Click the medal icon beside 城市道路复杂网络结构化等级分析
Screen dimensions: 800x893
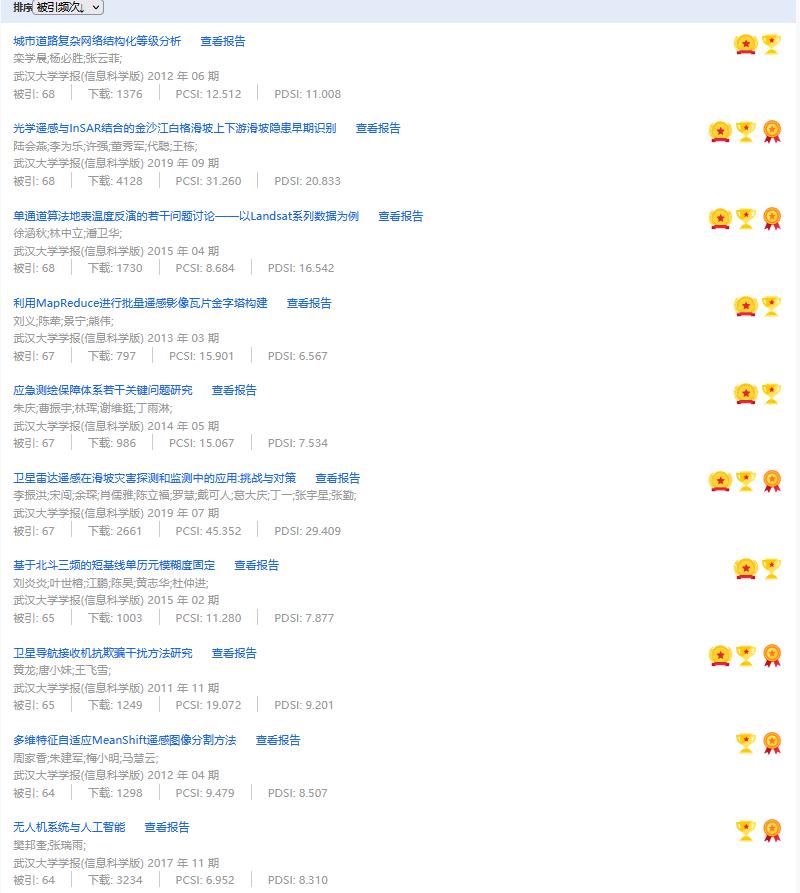[745, 44]
